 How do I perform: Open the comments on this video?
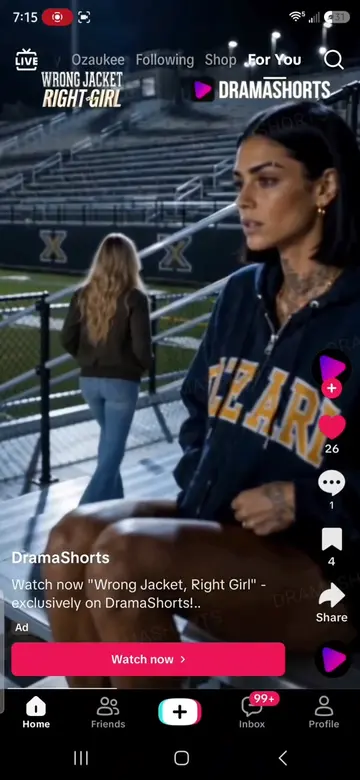[332, 484]
